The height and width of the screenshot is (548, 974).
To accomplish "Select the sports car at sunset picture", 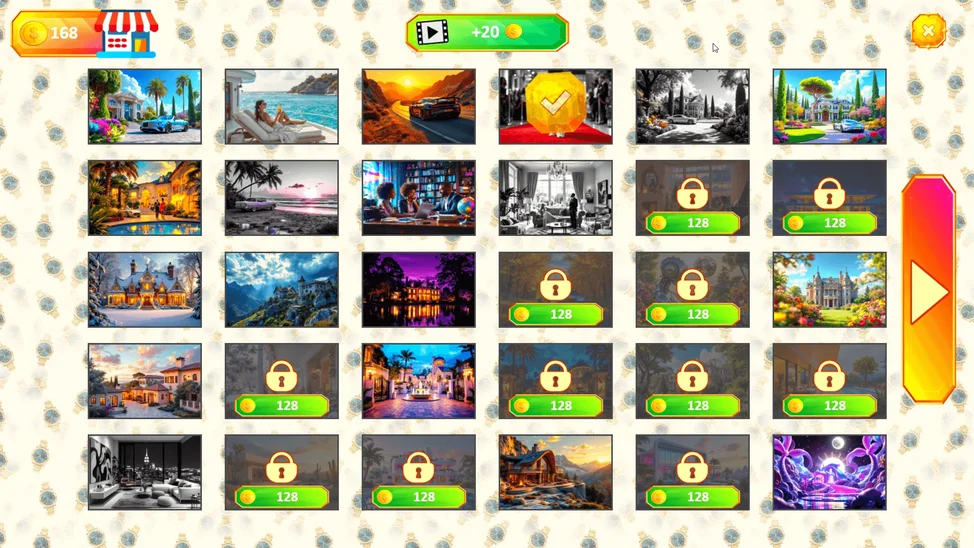I will pos(419,107).
